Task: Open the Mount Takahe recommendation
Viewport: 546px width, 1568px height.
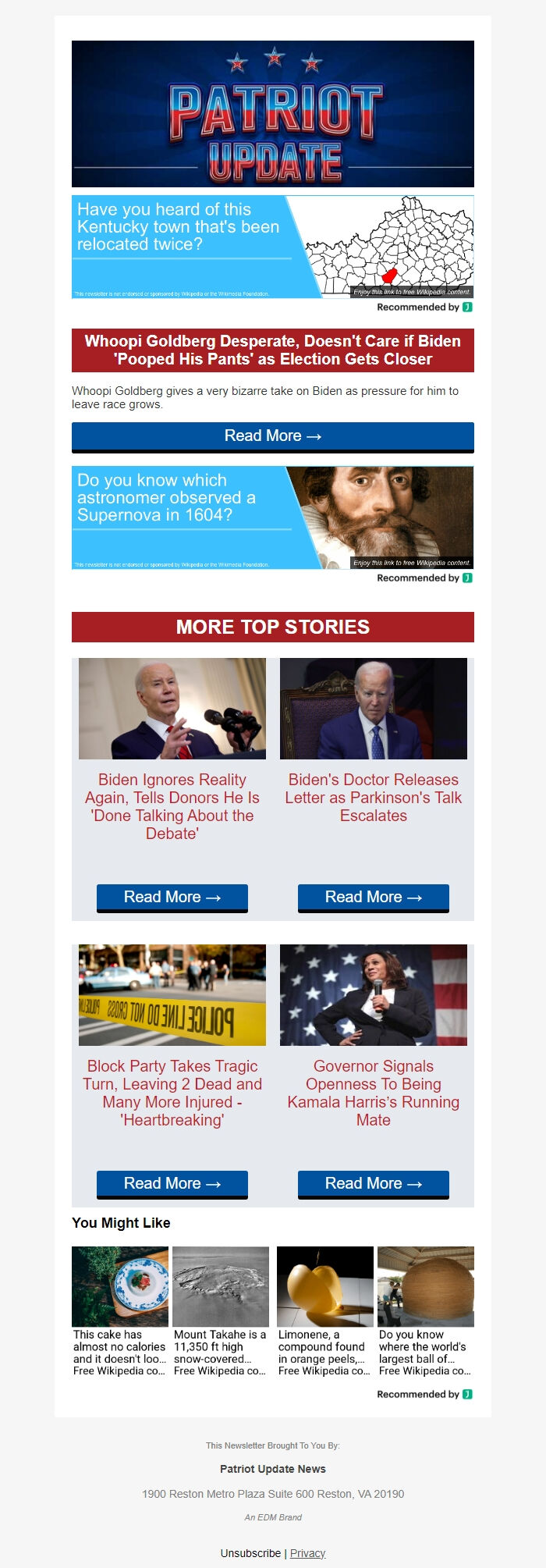Action: click(221, 1311)
